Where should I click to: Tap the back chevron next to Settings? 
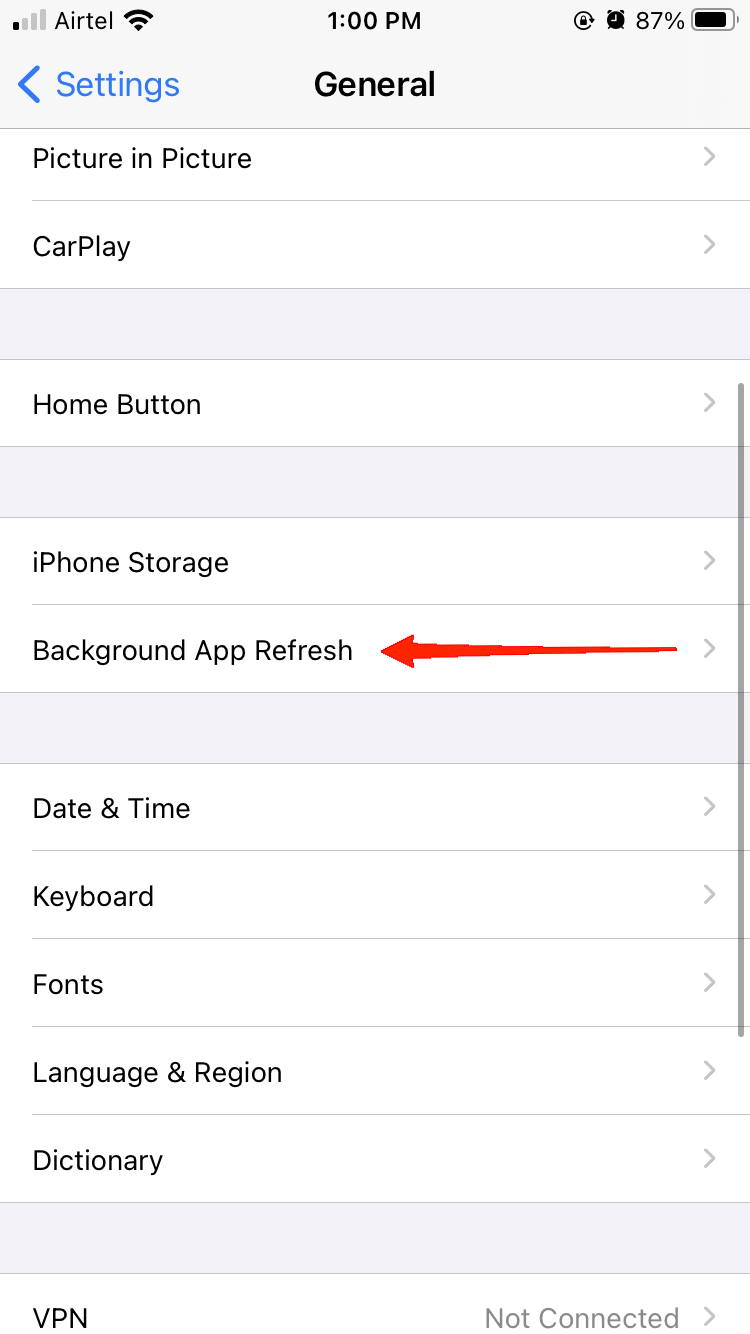(x=29, y=85)
